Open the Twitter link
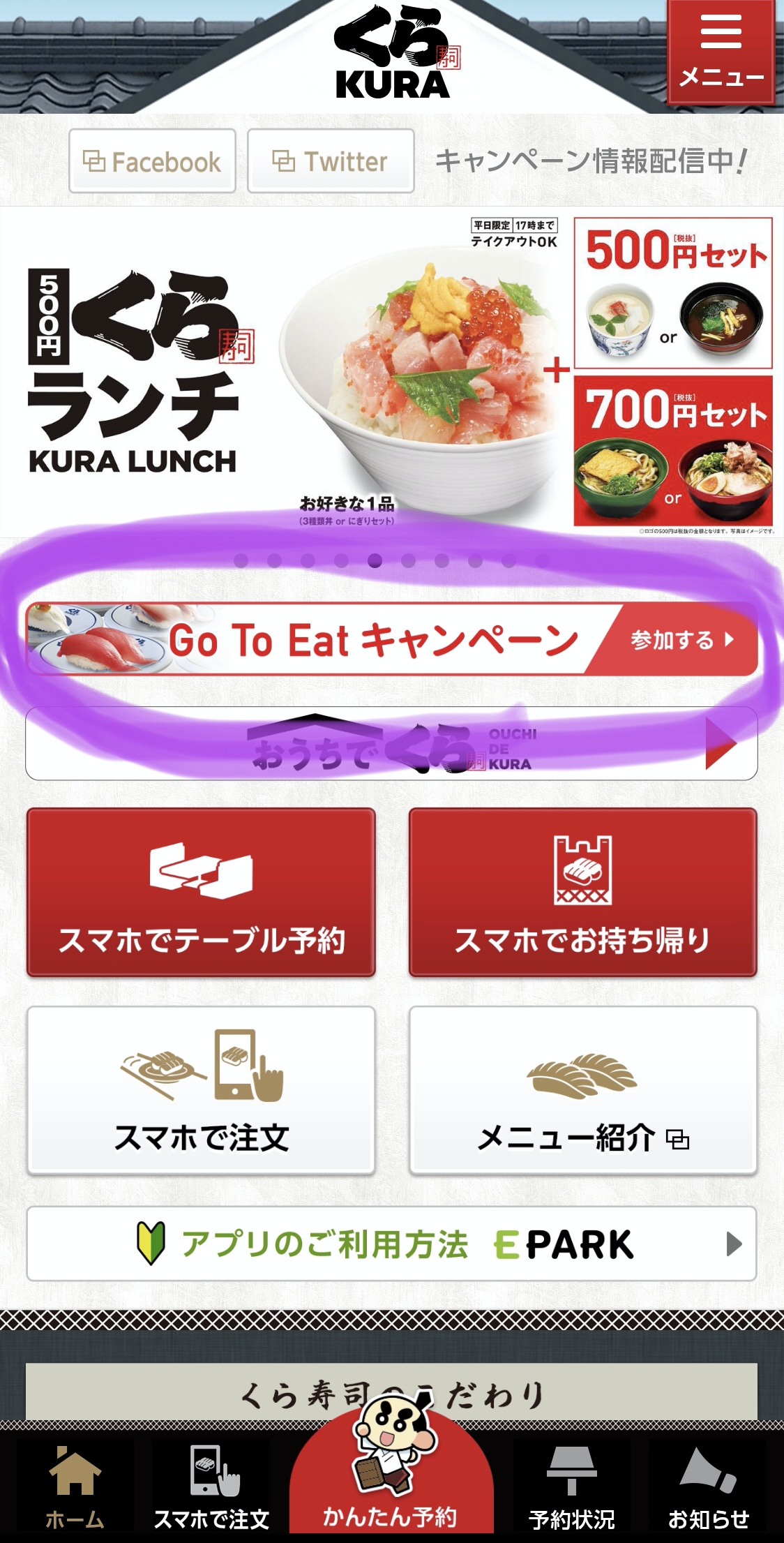This screenshot has width=784, height=1543. (331, 161)
